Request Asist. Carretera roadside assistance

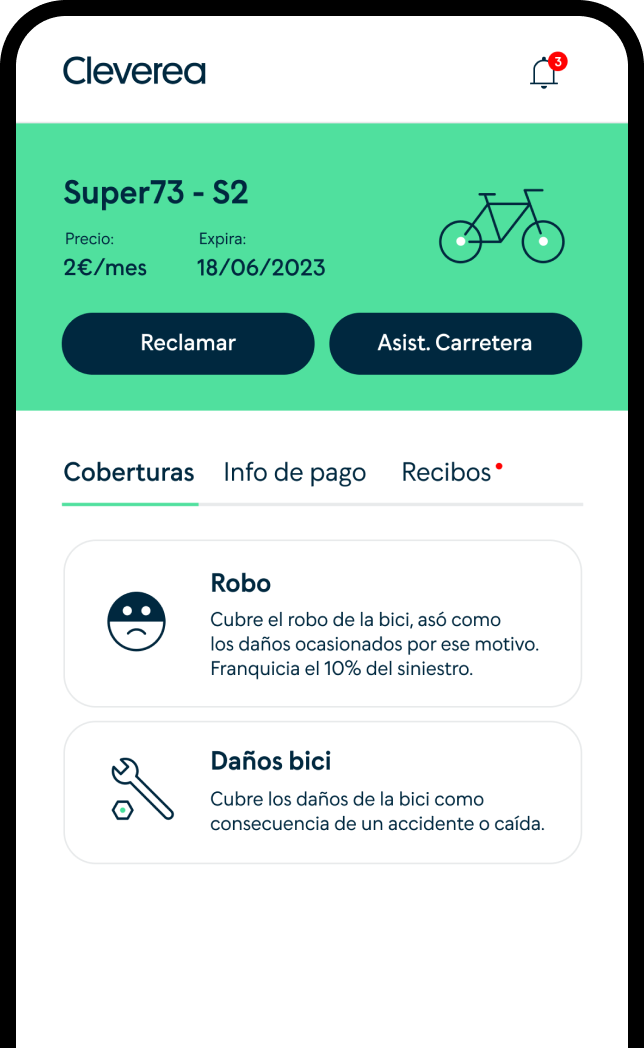[x=455, y=344]
